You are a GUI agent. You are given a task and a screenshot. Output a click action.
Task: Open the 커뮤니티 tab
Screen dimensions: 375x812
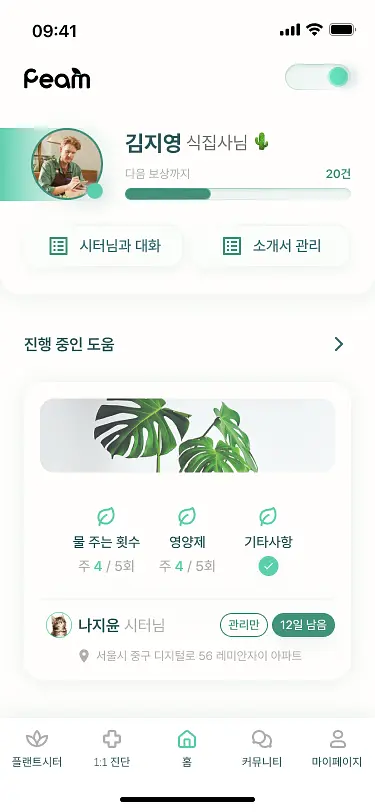point(262,749)
